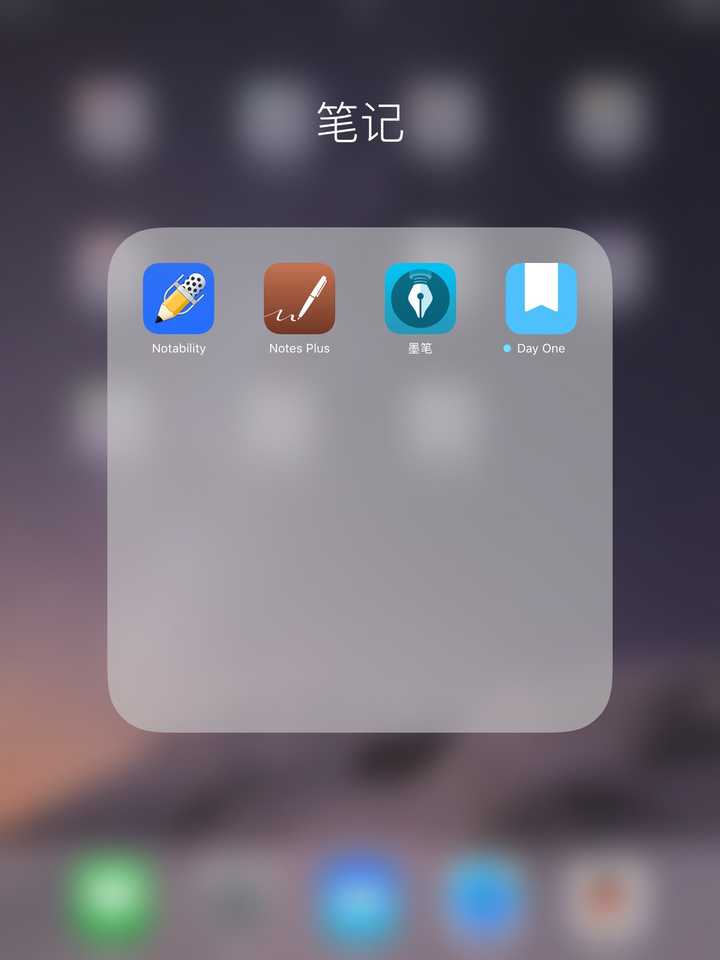Open the Notability app
720x960 pixels.
(178, 298)
